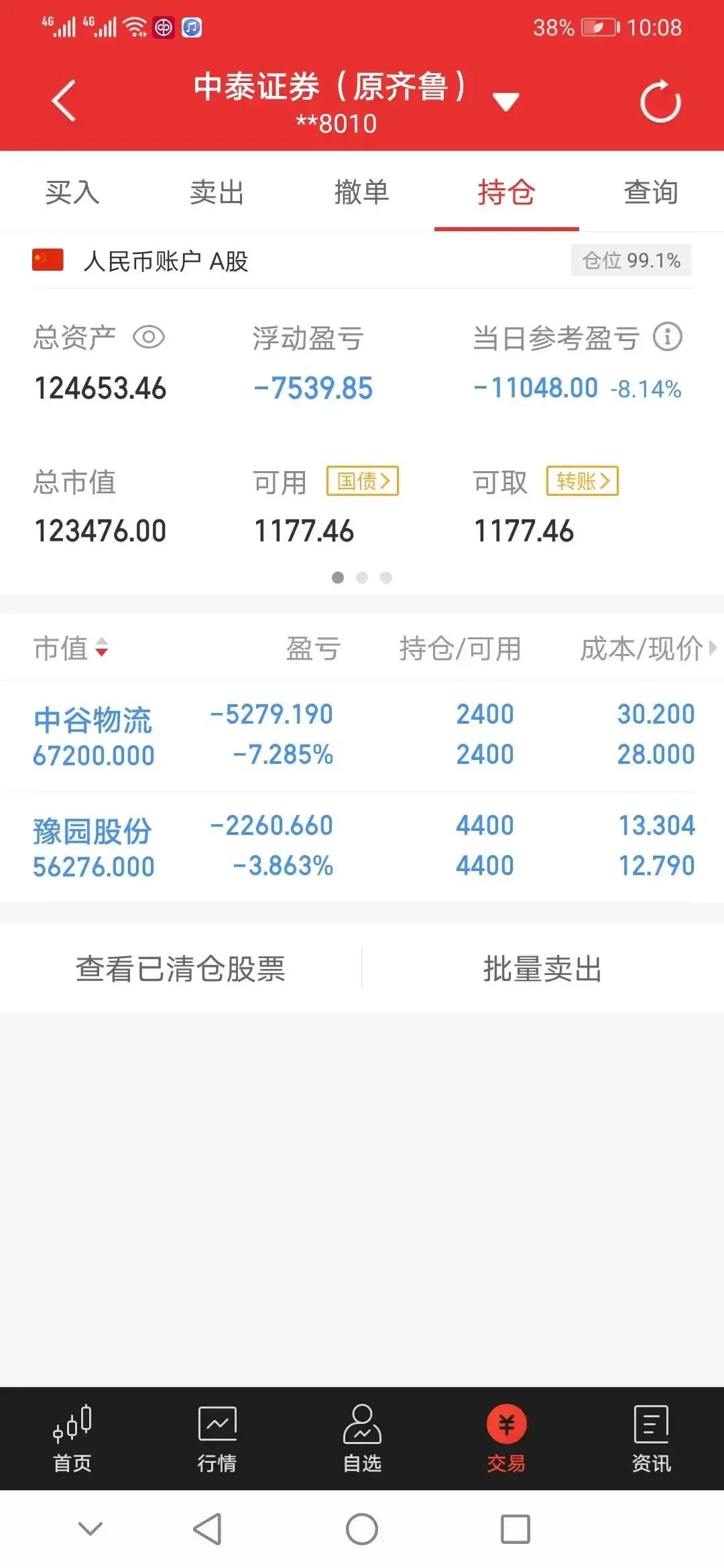View 查看已清仓股票
The image size is (724, 1568).
180,969
